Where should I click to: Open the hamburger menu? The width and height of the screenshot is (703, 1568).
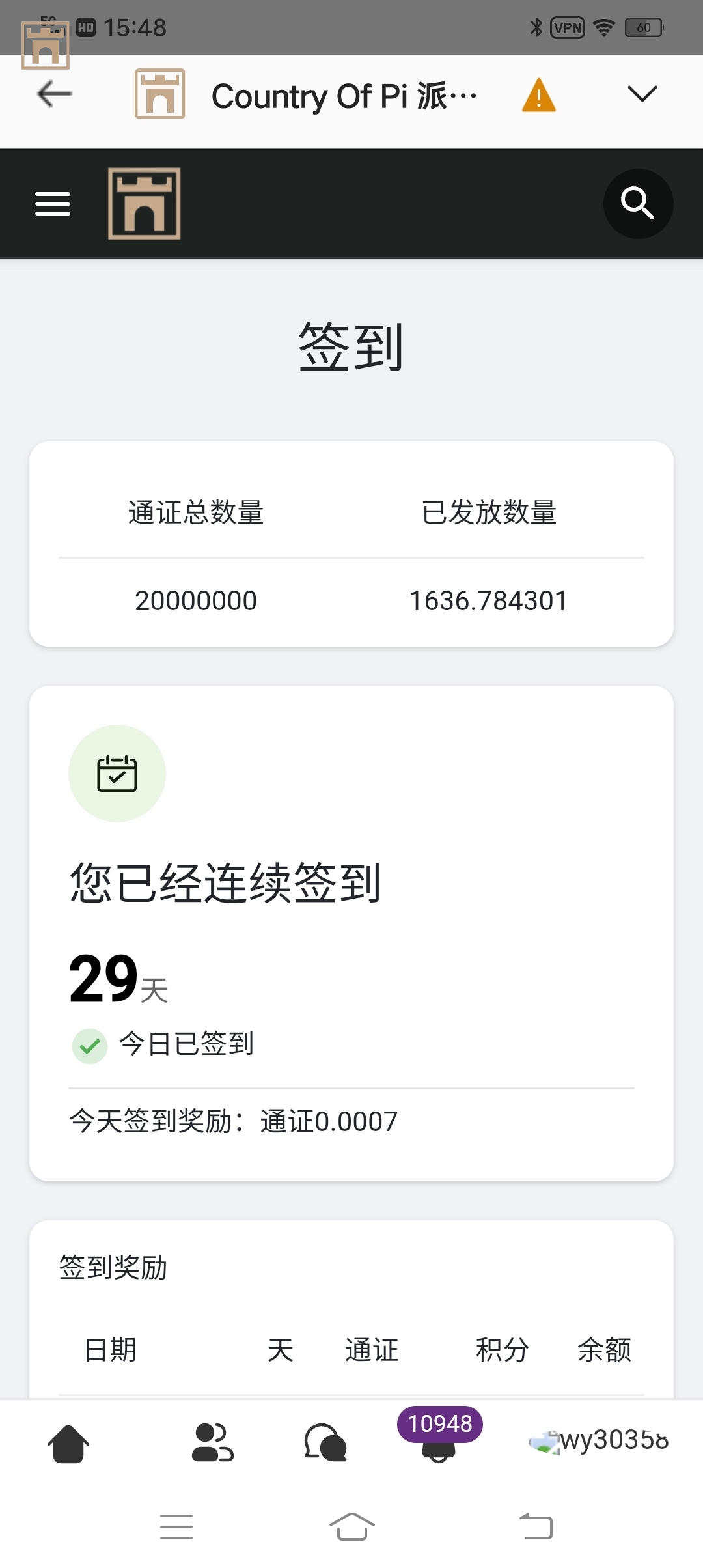pyautogui.click(x=53, y=204)
